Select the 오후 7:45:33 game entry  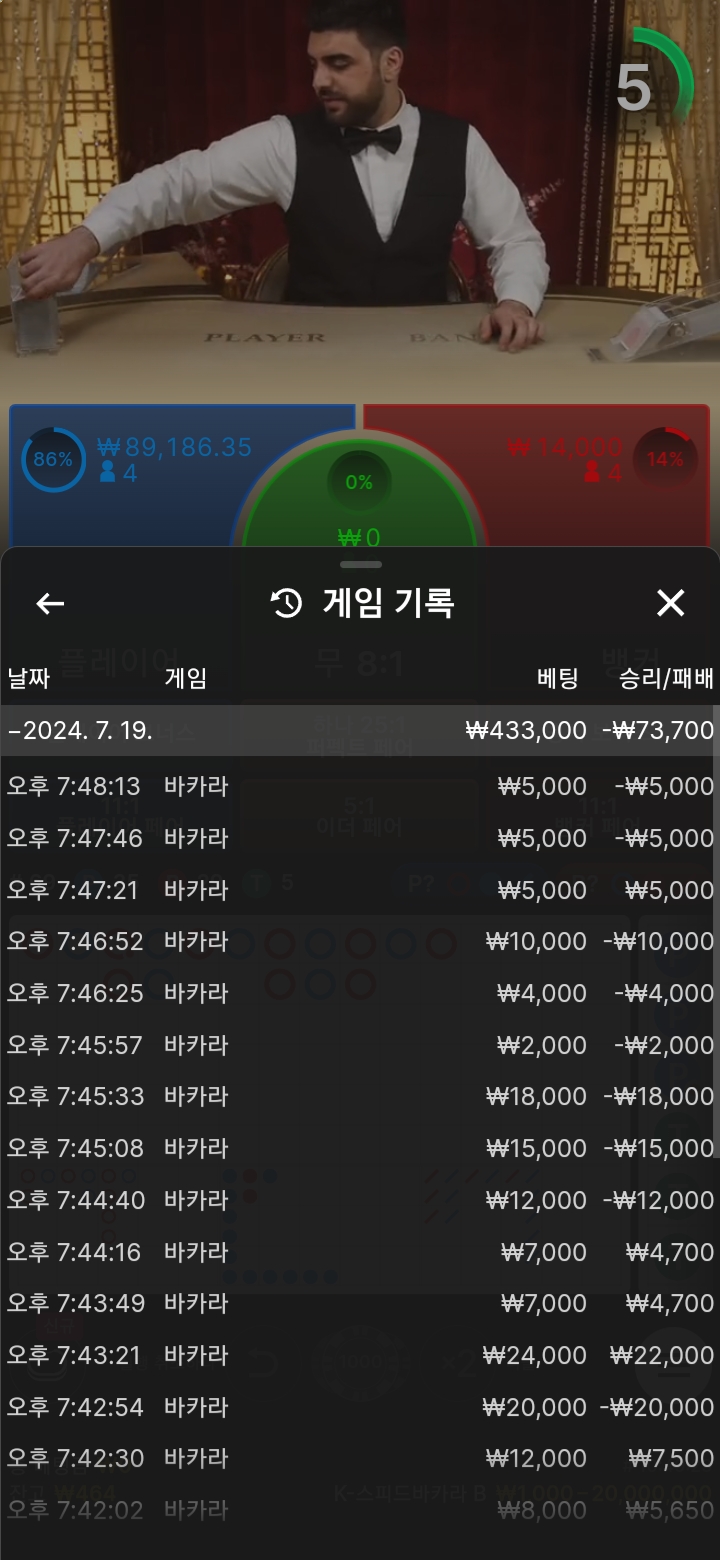point(360,1096)
